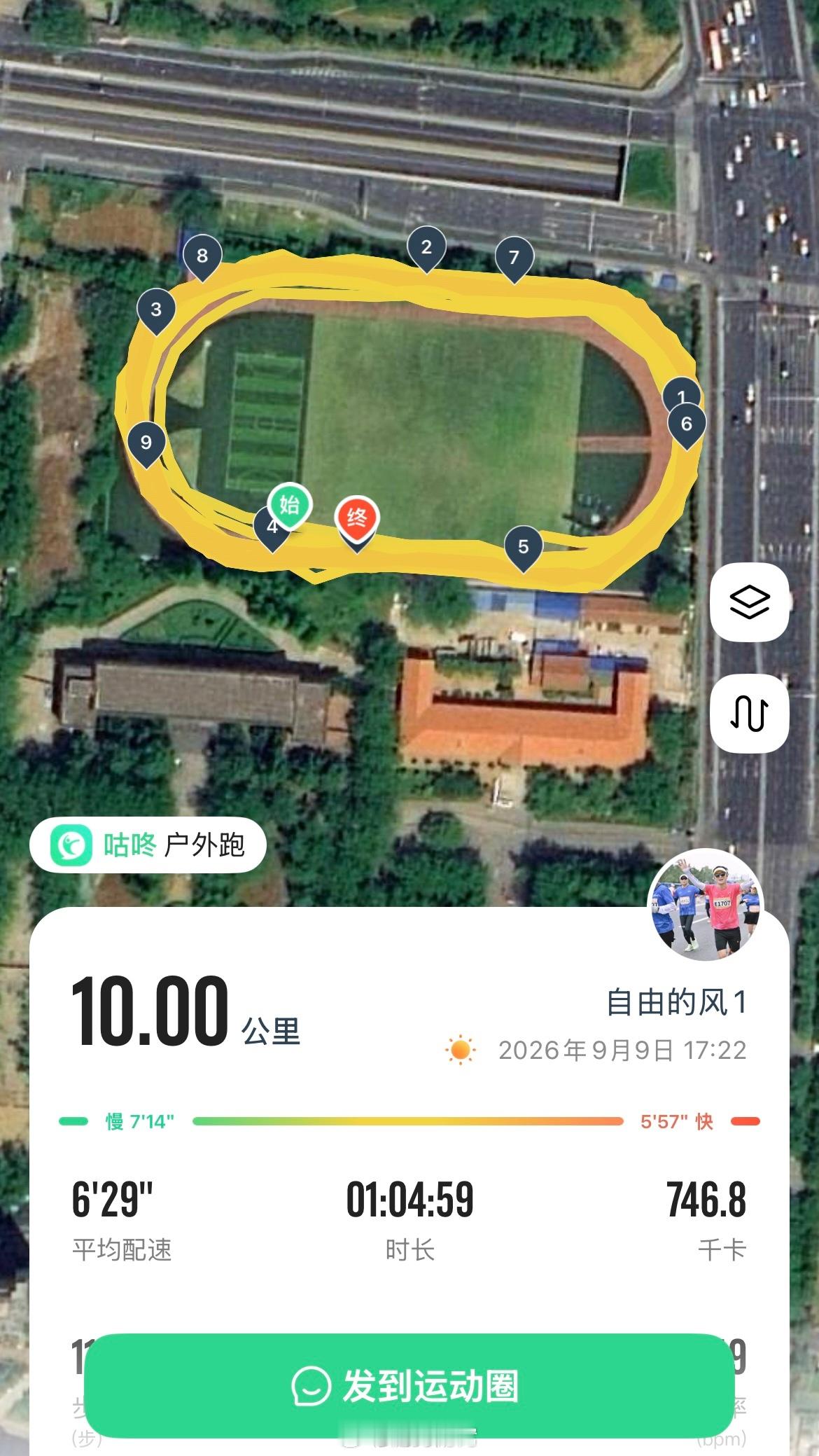819x1456 pixels.
Task: Tap the 咕咚 户外跑 badge
Action: tap(148, 845)
